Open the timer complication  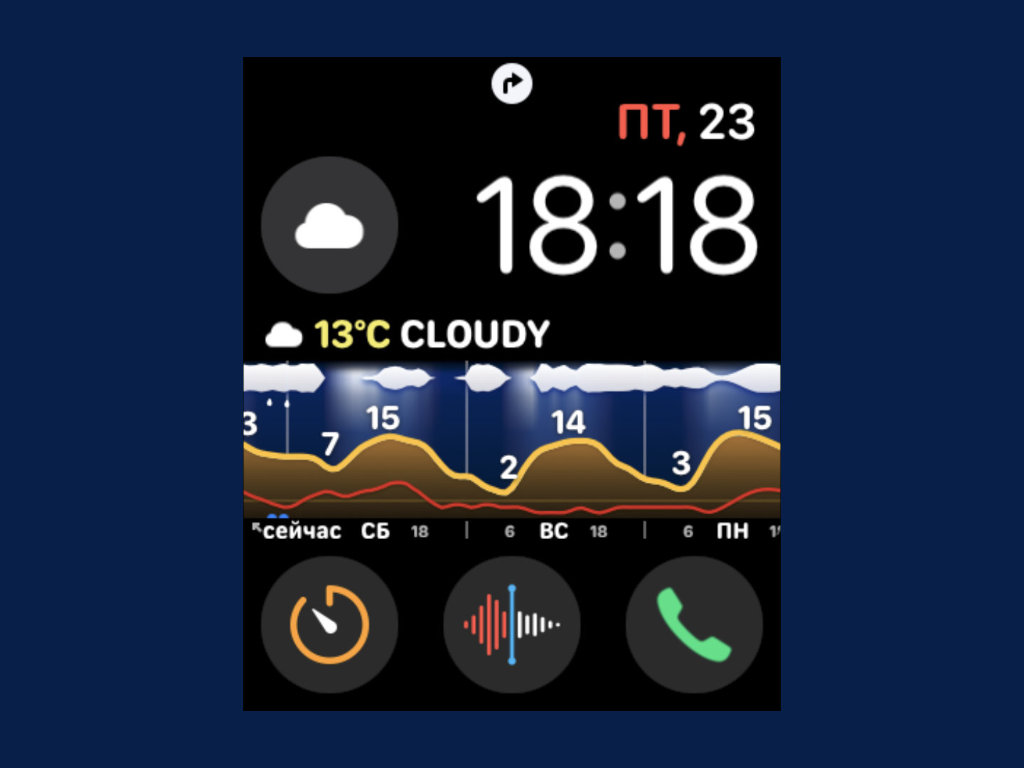click(x=329, y=625)
